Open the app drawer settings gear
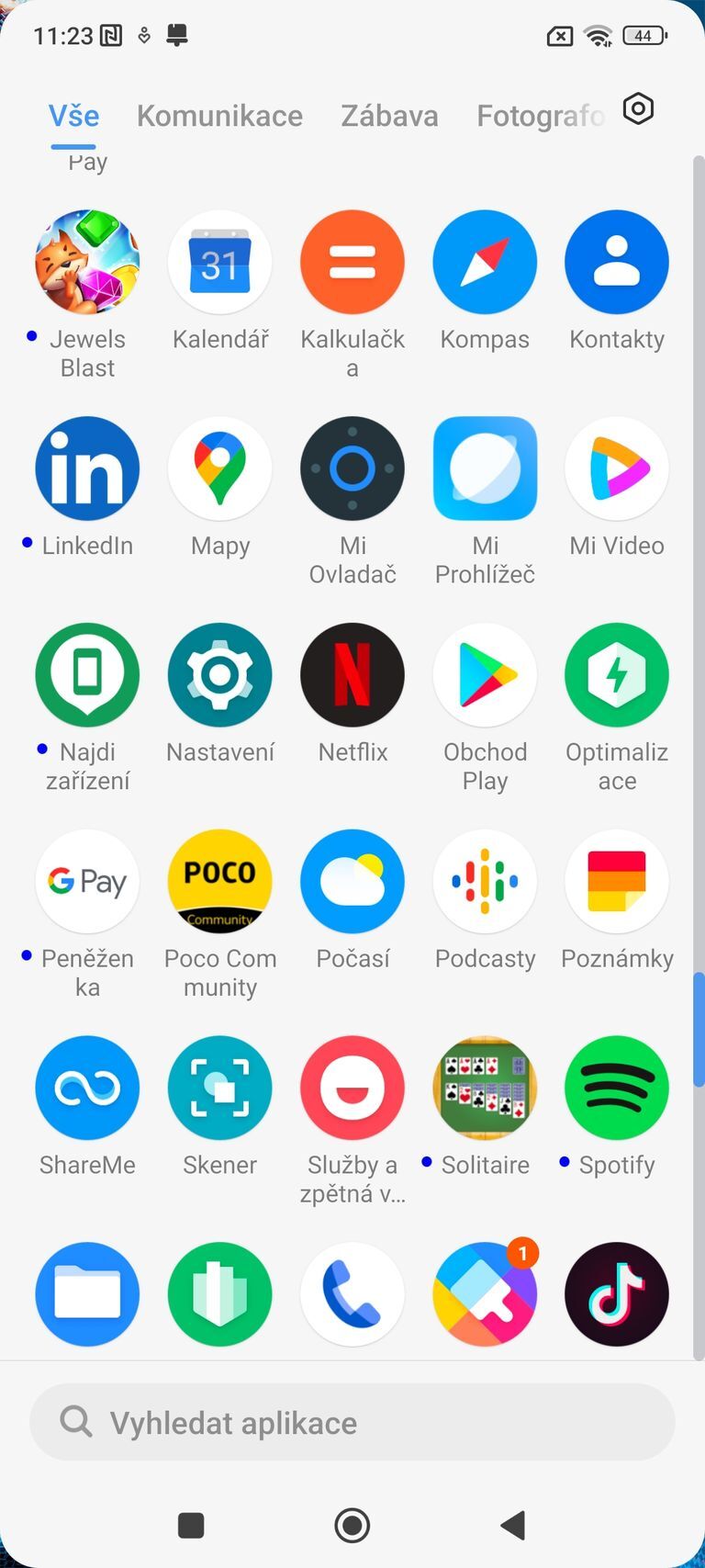This screenshot has width=705, height=1568. pyautogui.click(x=637, y=108)
